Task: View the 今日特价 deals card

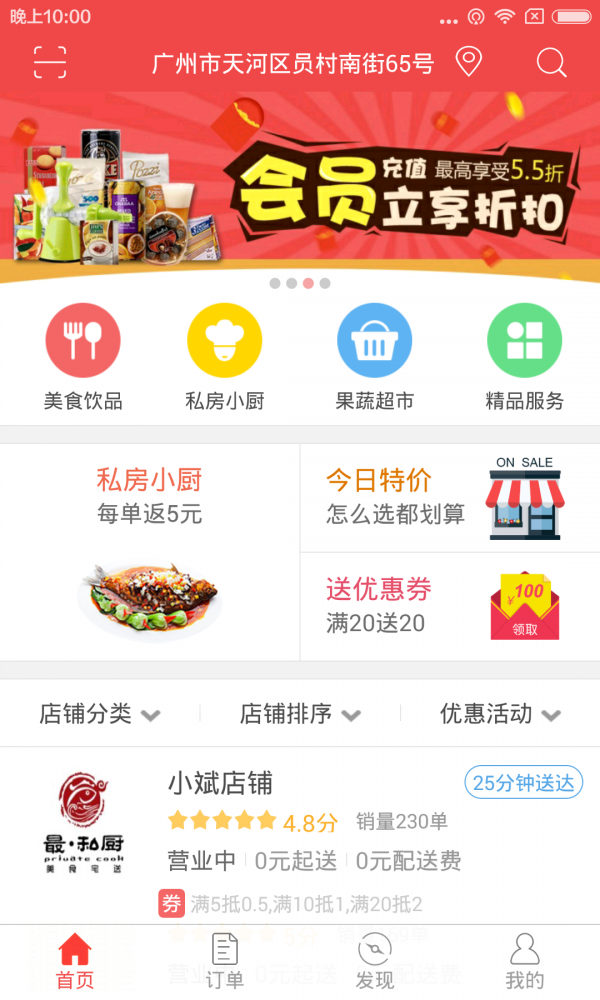Action: tap(450, 498)
